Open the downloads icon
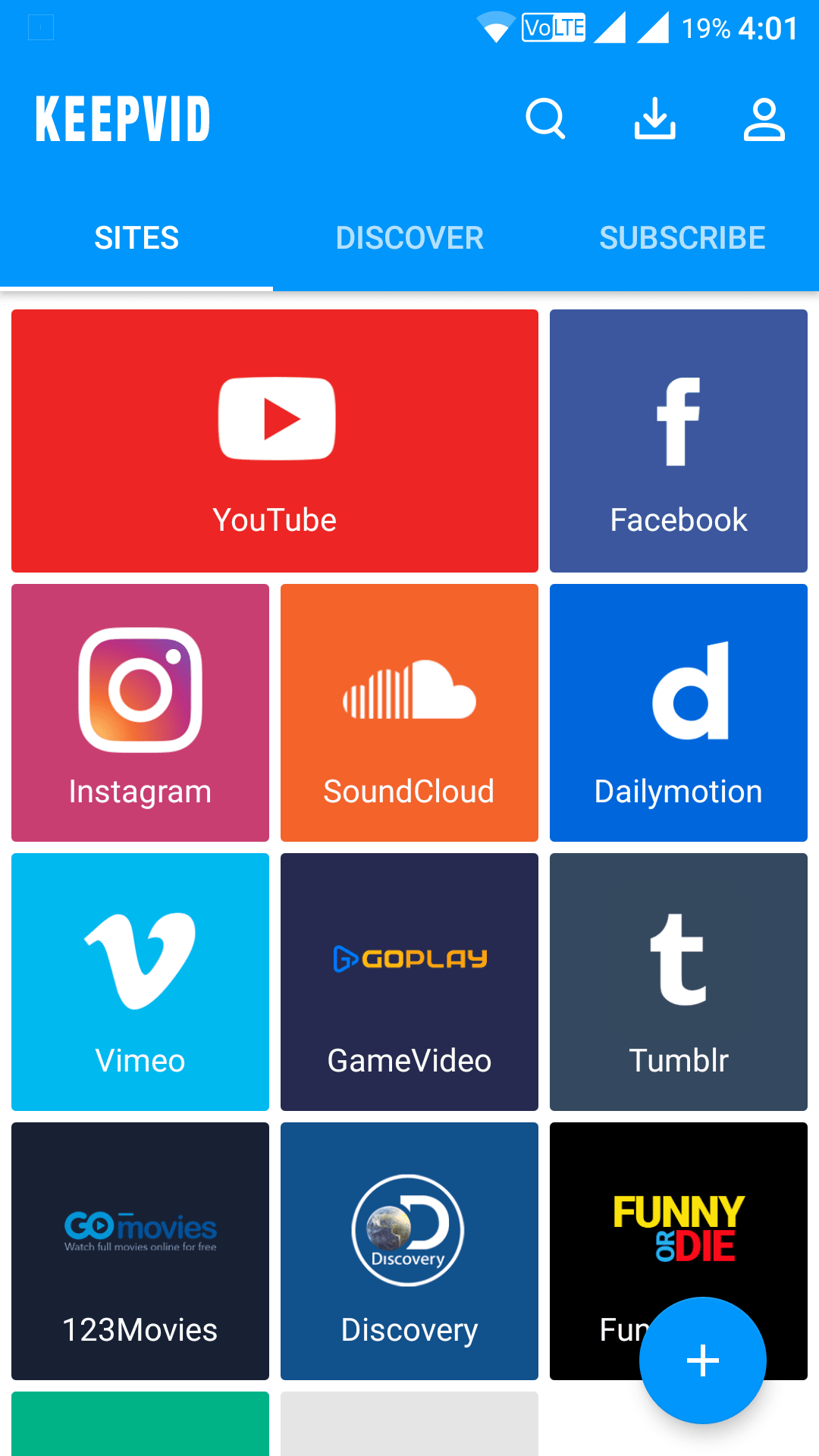 pos(654,119)
